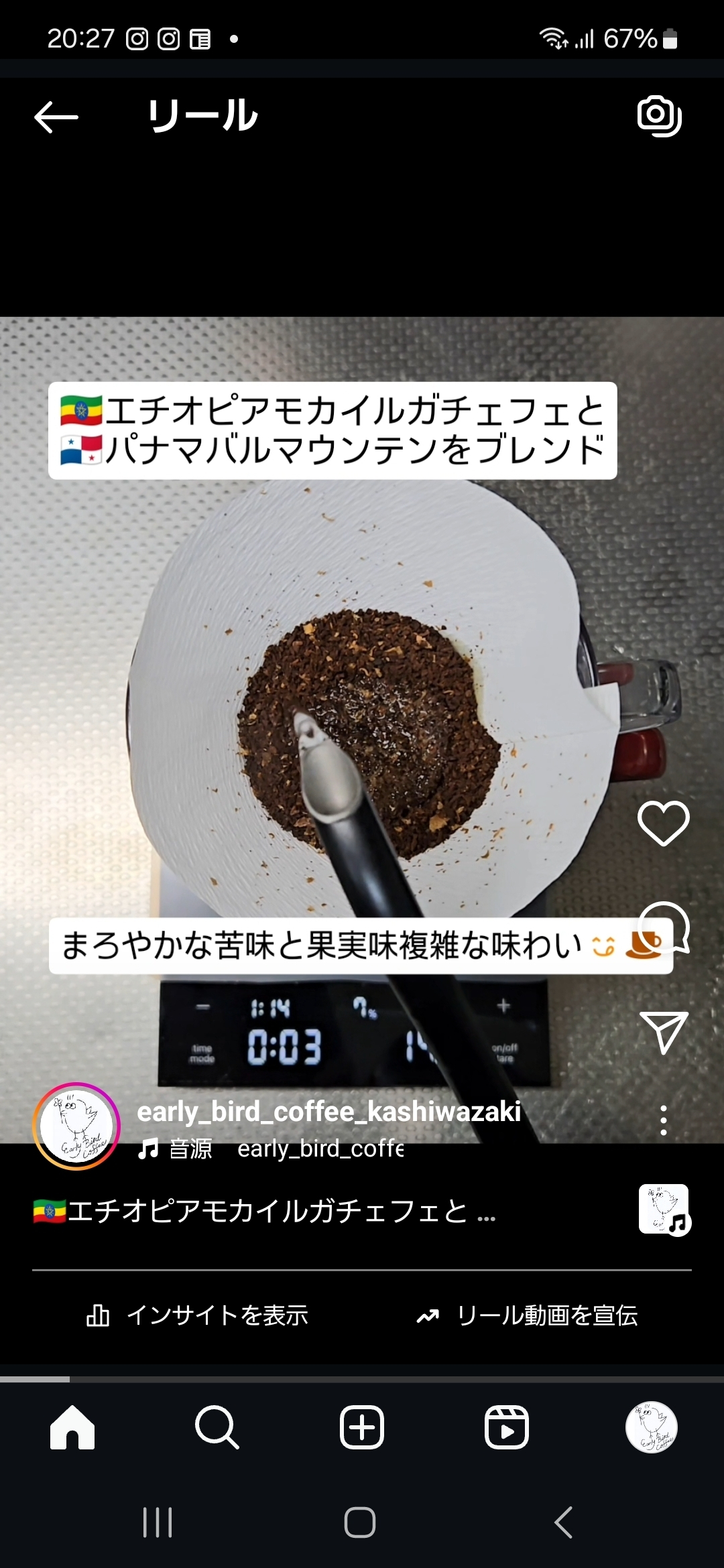Create a new post with plus tab
Viewport: 724px width, 1568px height.
pos(362,1427)
